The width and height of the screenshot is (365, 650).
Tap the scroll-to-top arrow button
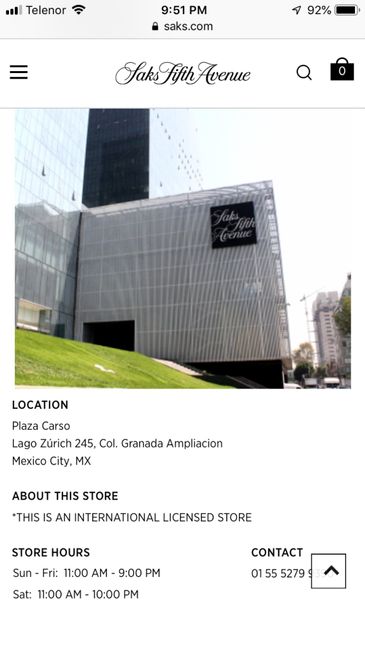328,571
